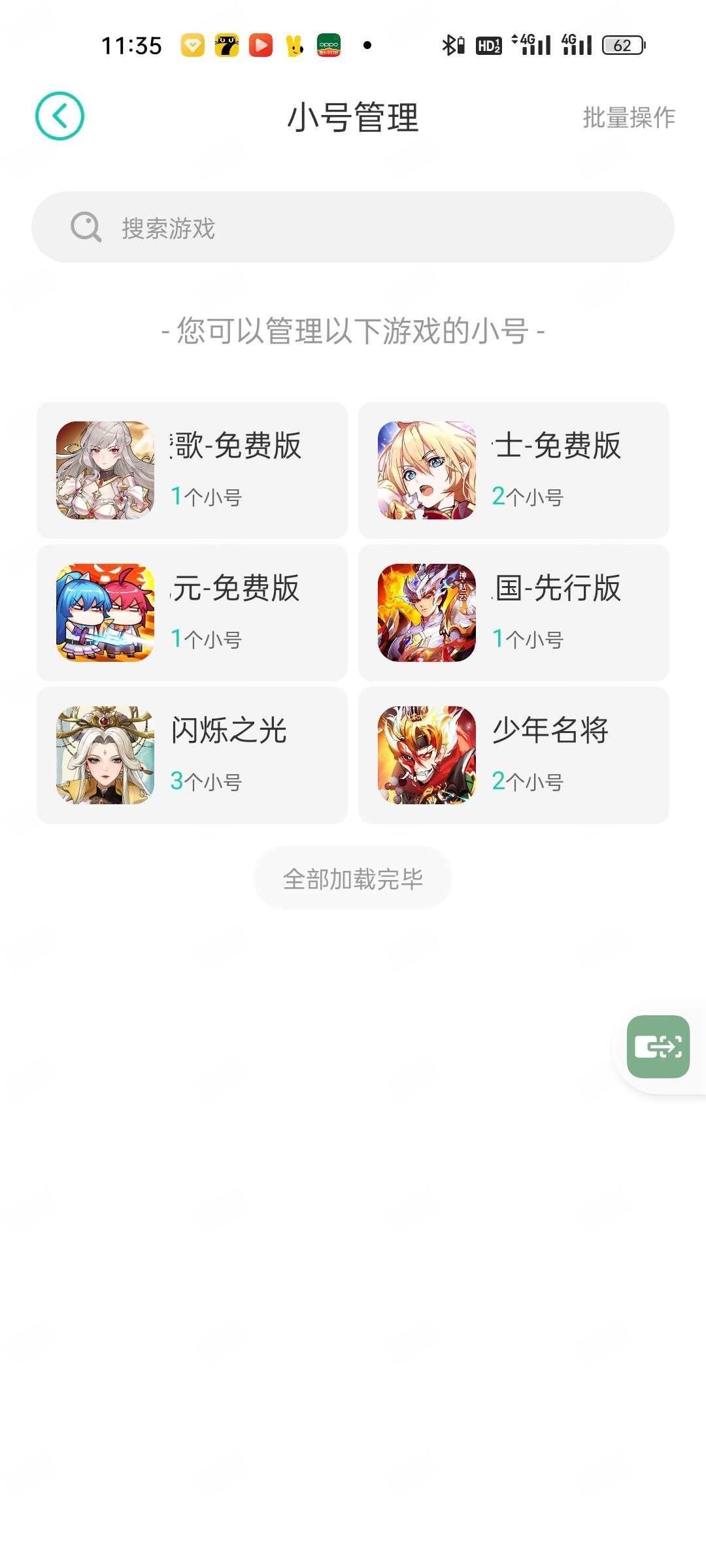Open 批量操作 batch operations

coord(629,118)
